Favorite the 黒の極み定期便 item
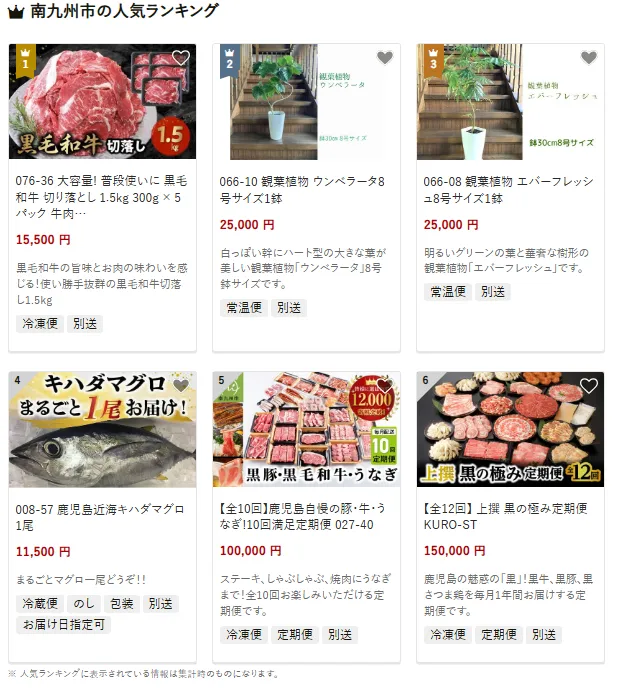The height and width of the screenshot is (688, 631). [x=588, y=386]
